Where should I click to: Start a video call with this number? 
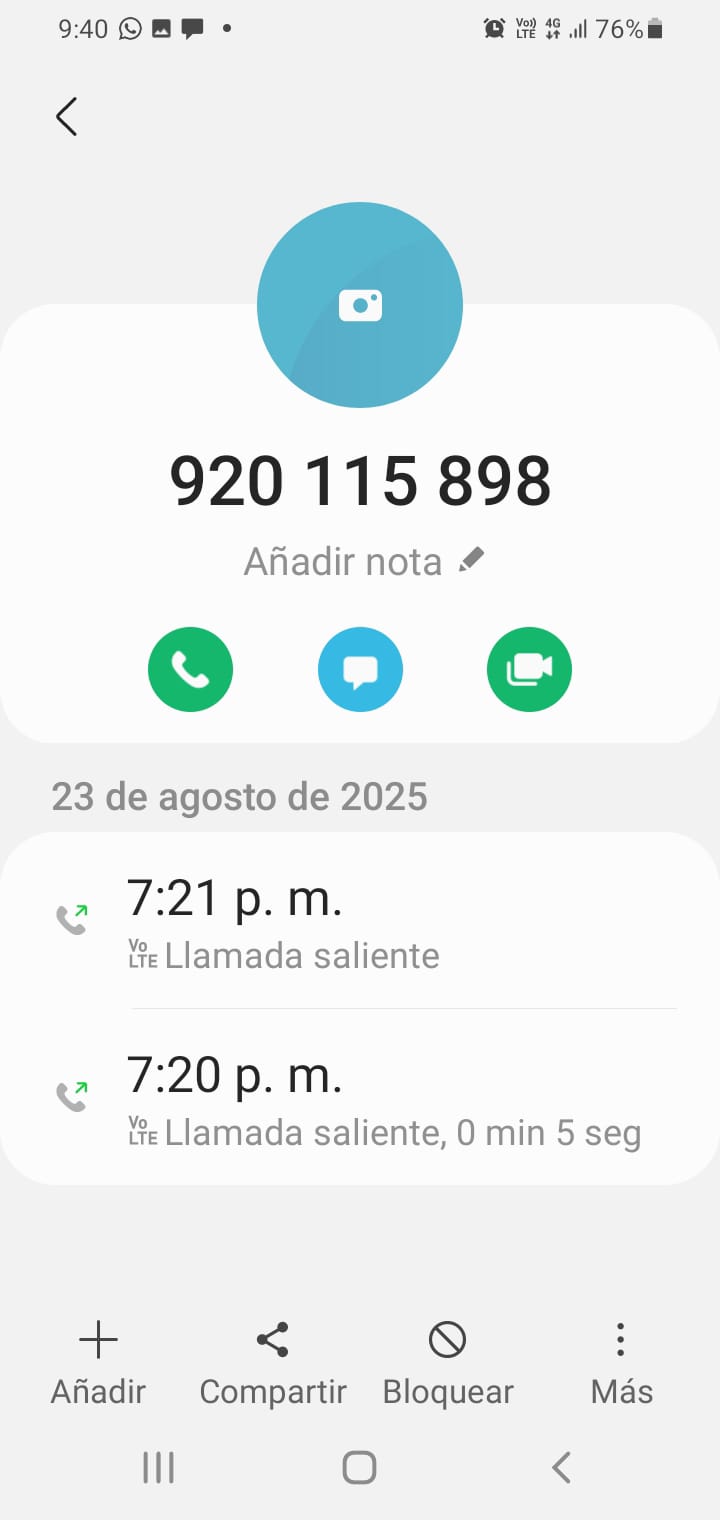tap(529, 670)
